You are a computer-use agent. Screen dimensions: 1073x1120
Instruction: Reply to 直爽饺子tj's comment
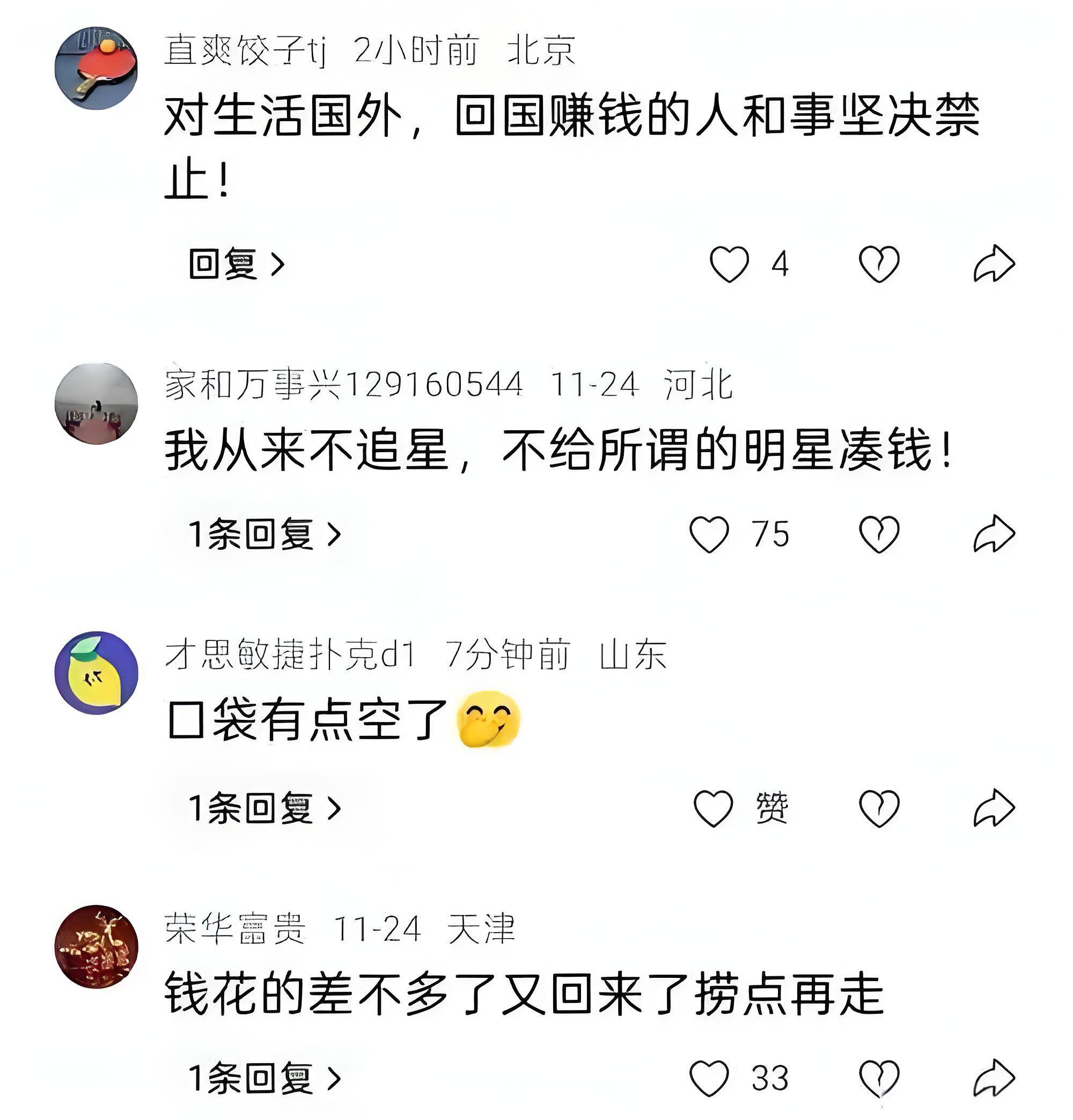pos(236,264)
